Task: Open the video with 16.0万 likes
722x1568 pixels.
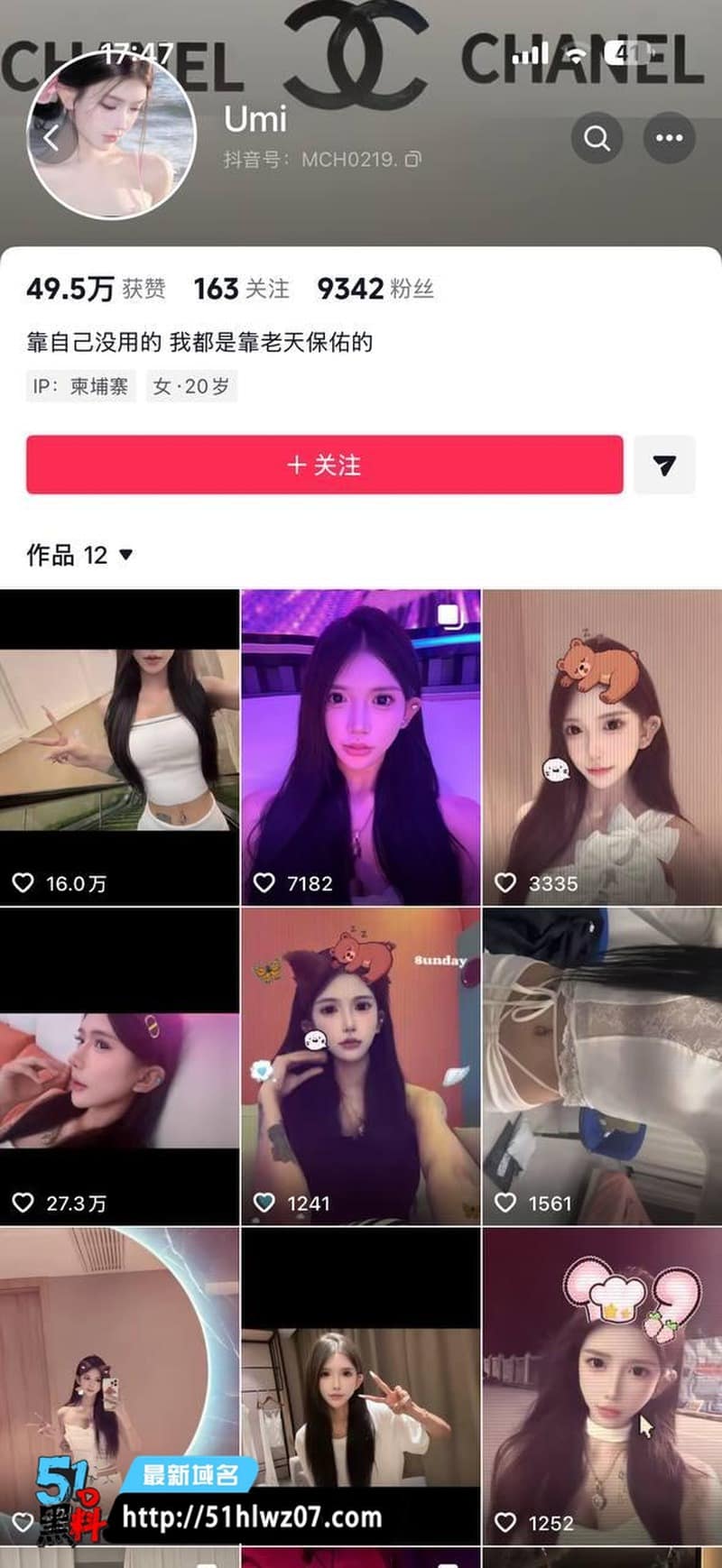Action: (119, 748)
